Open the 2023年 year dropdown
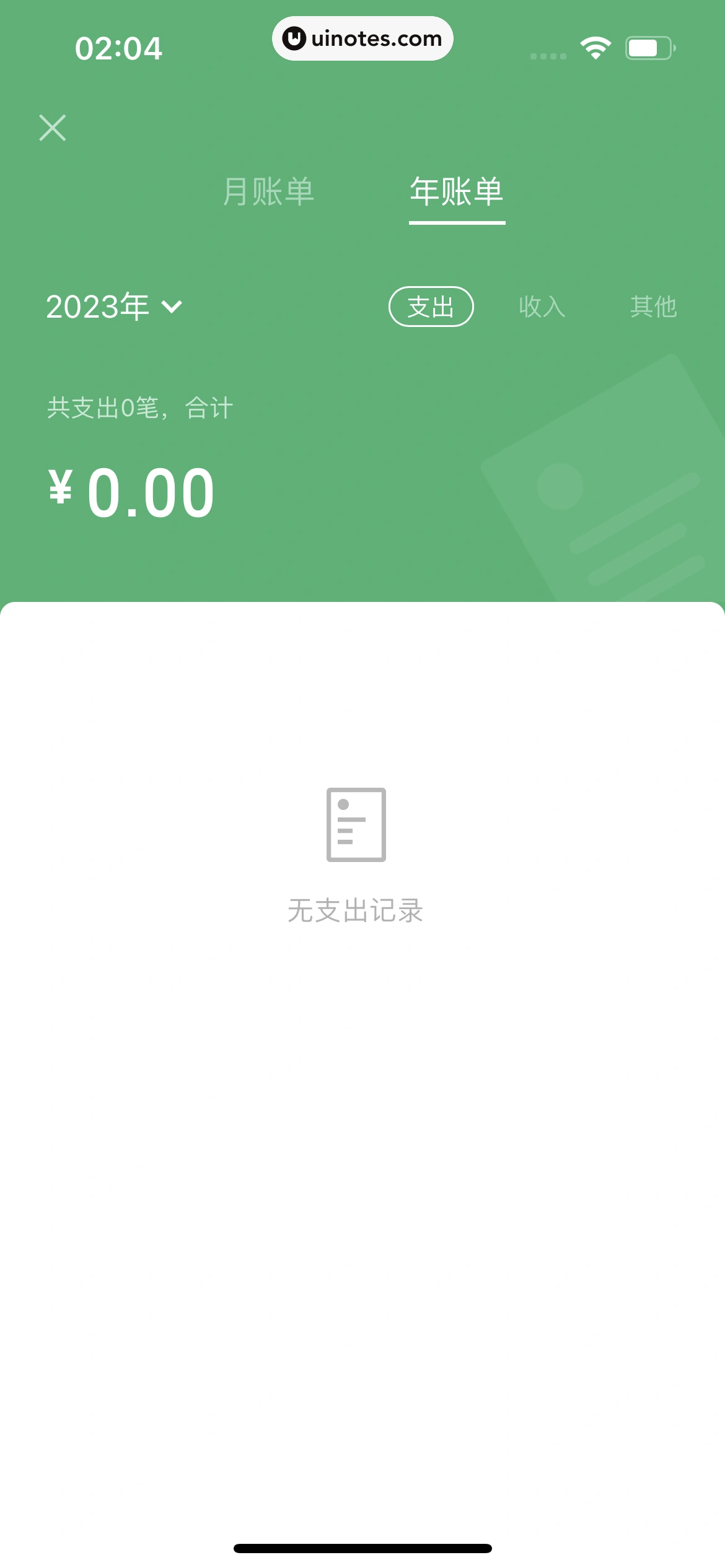The height and width of the screenshot is (1568, 725). pos(114,307)
